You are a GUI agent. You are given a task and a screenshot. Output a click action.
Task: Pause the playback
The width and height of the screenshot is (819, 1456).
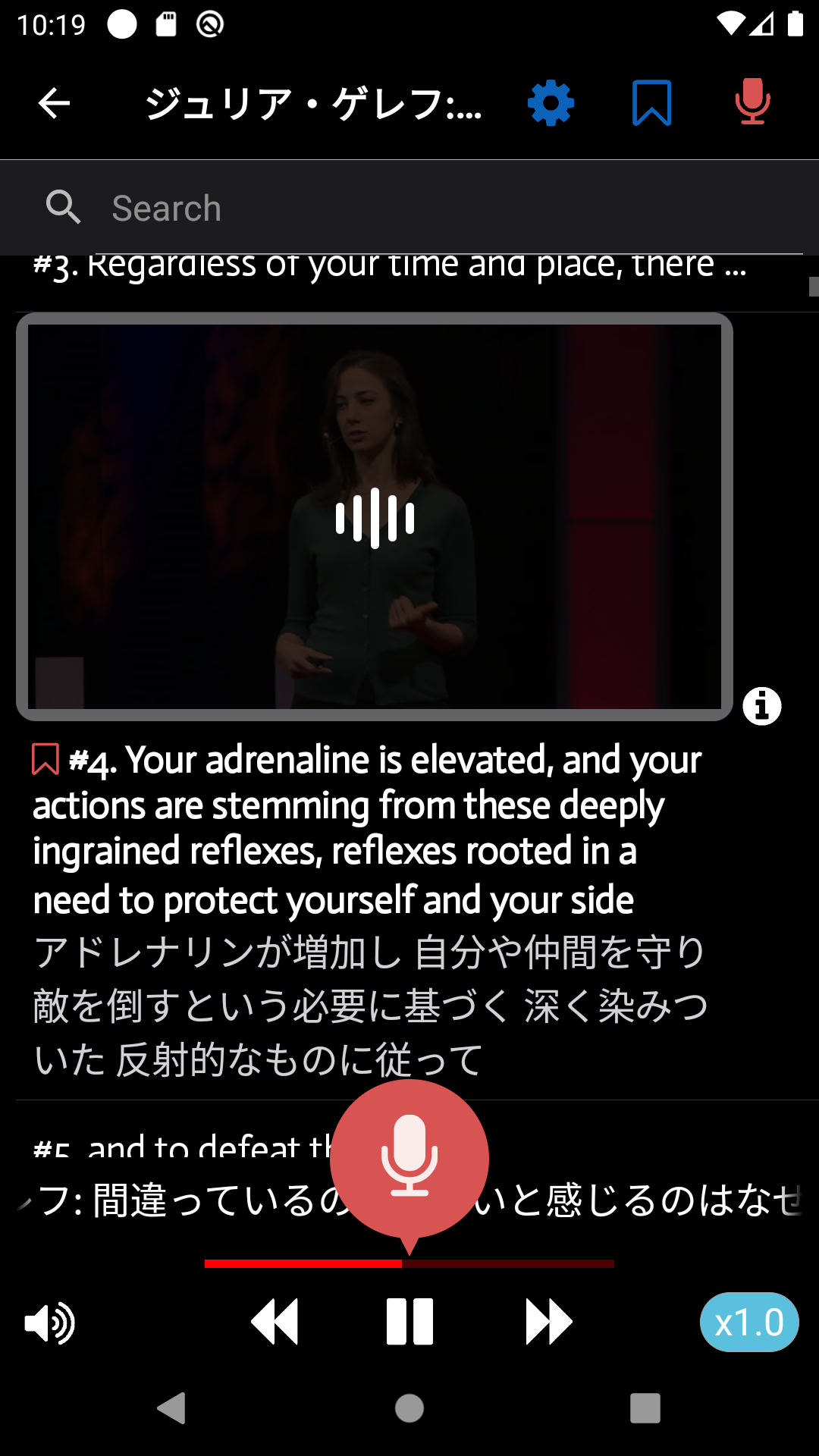tap(409, 1322)
